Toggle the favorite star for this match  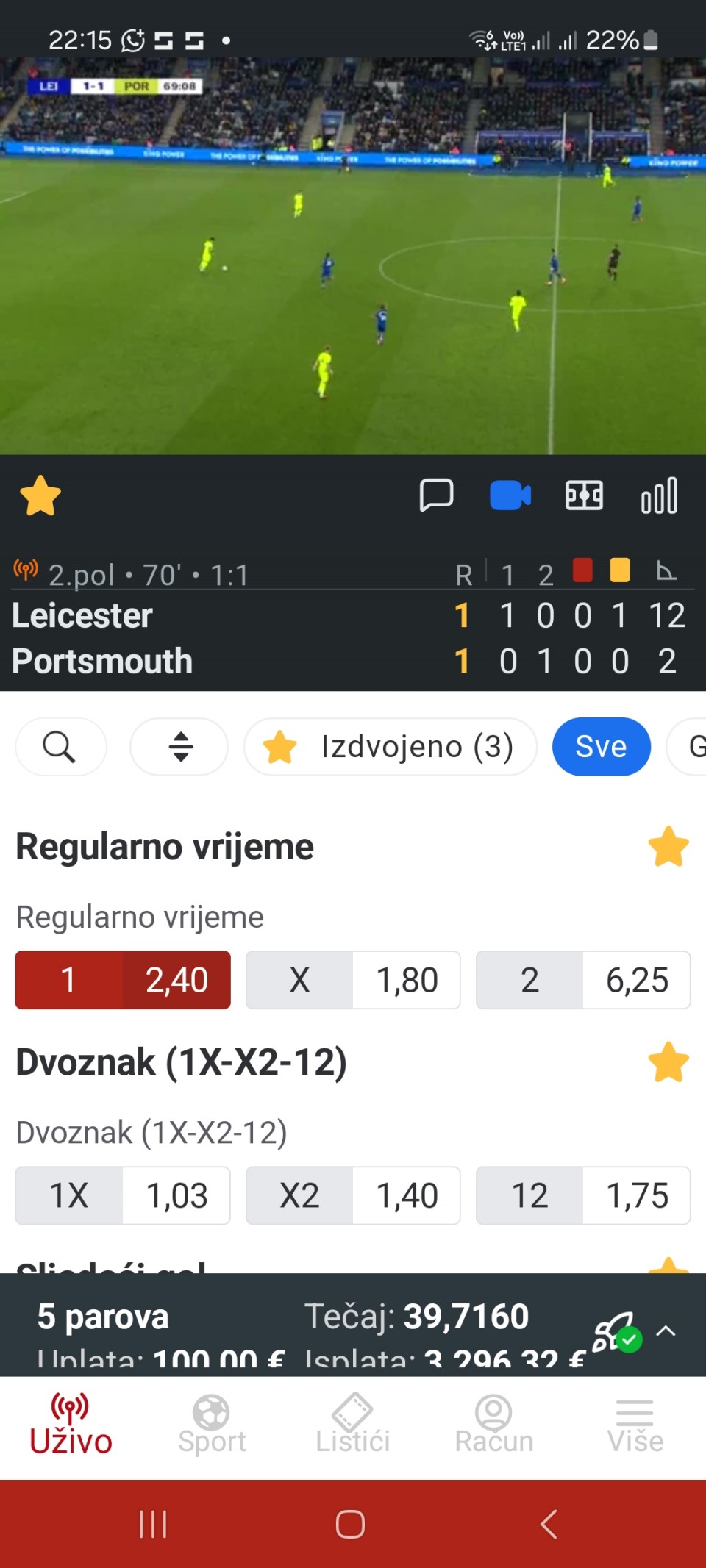click(40, 495)
